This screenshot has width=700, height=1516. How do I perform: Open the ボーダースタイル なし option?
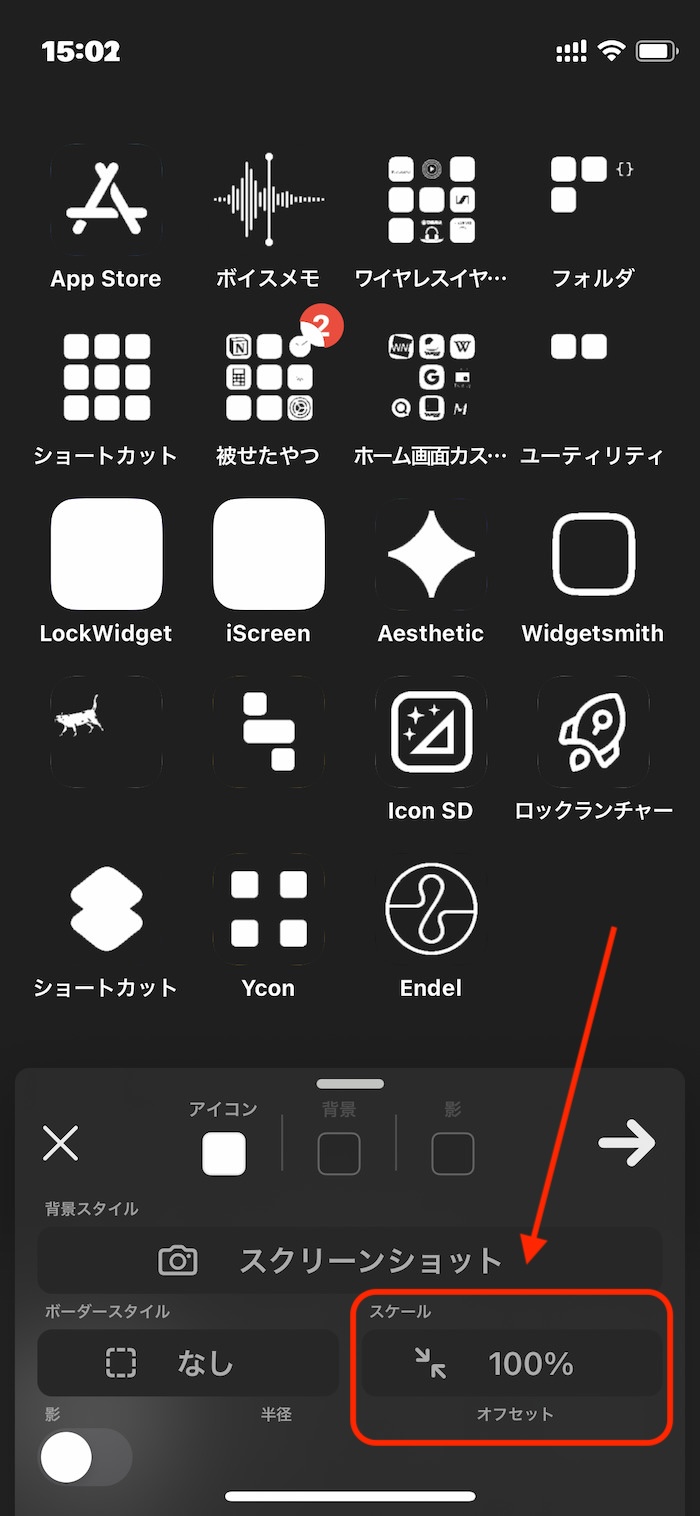pyautogui.click(x=188, y=1362)
